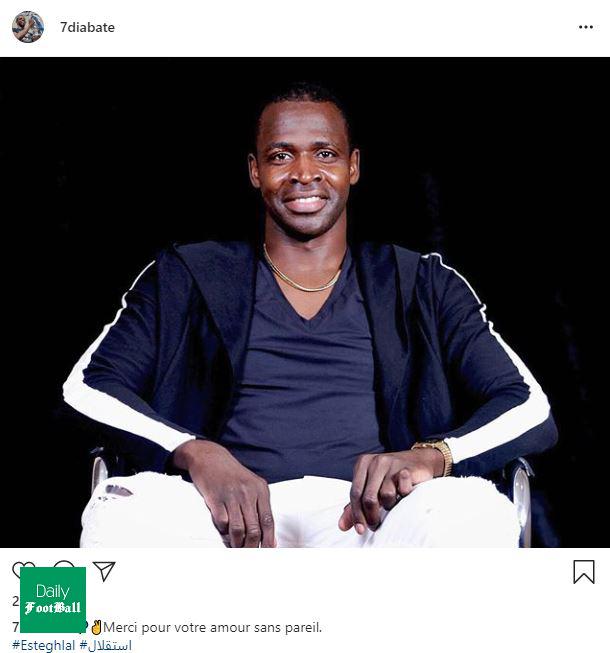Tap the 7diabate profile avatar

pos(28,27)
